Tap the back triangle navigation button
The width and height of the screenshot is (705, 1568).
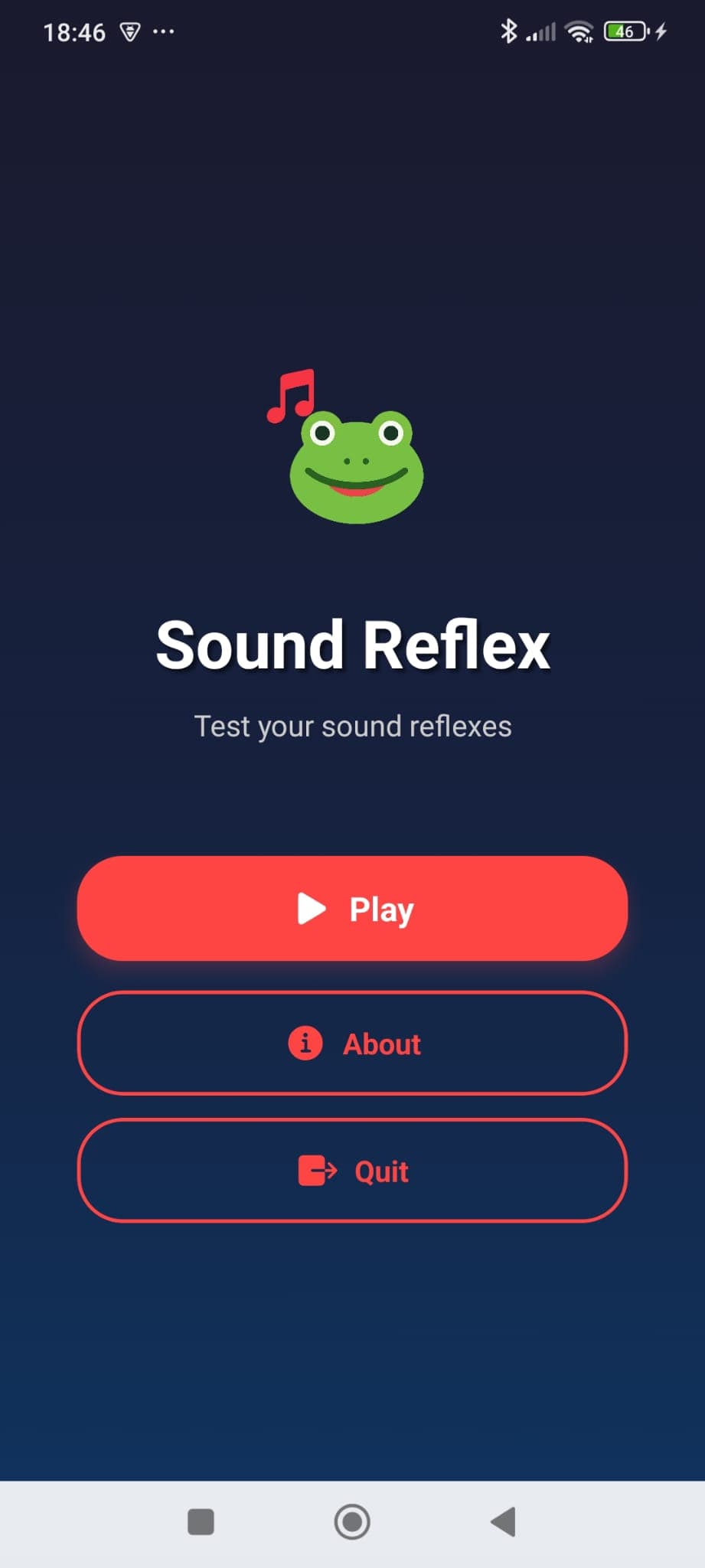pyautogui.click(x=503, y=1522)
